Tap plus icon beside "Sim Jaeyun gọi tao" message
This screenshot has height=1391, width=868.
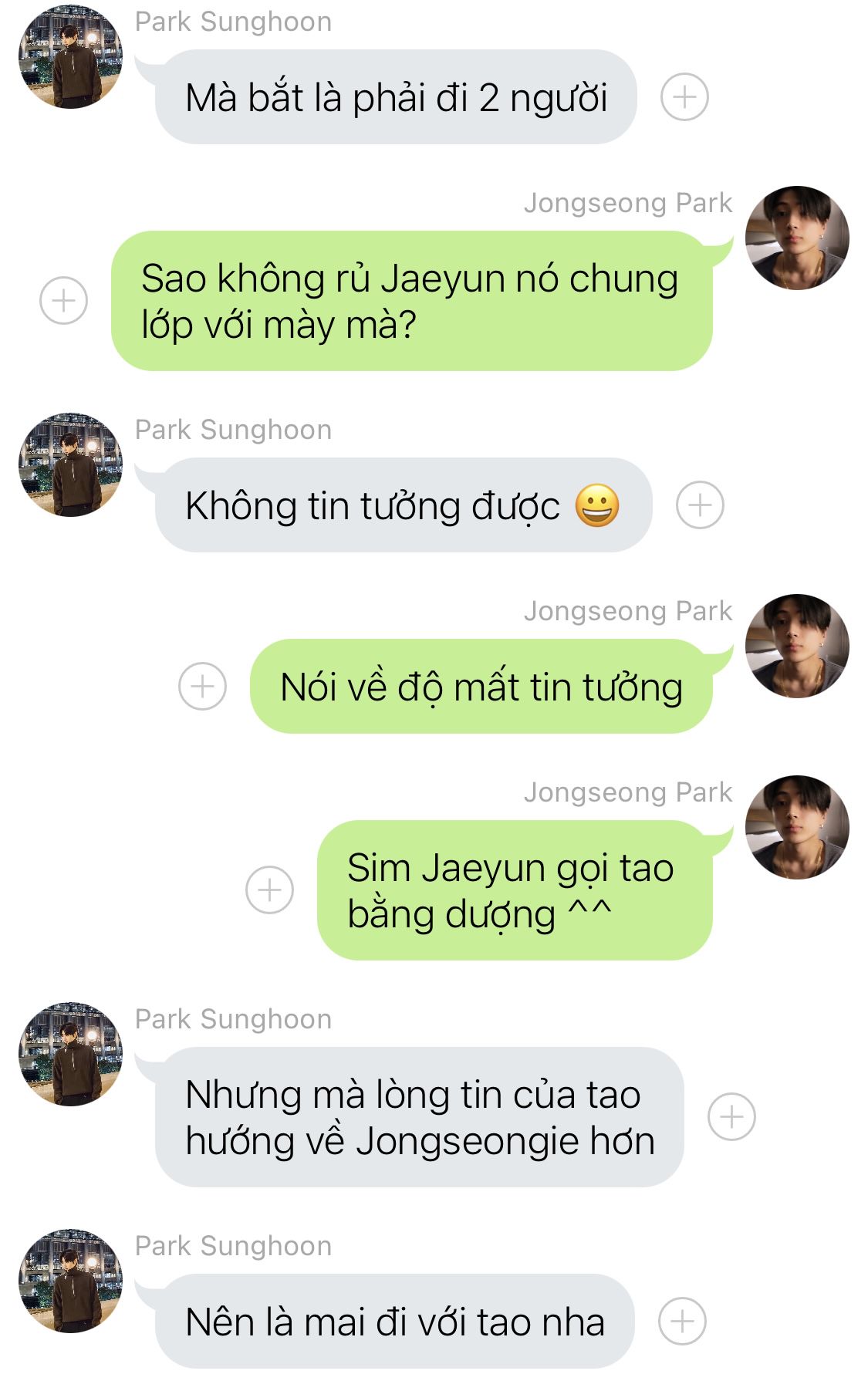click(269, 890)
